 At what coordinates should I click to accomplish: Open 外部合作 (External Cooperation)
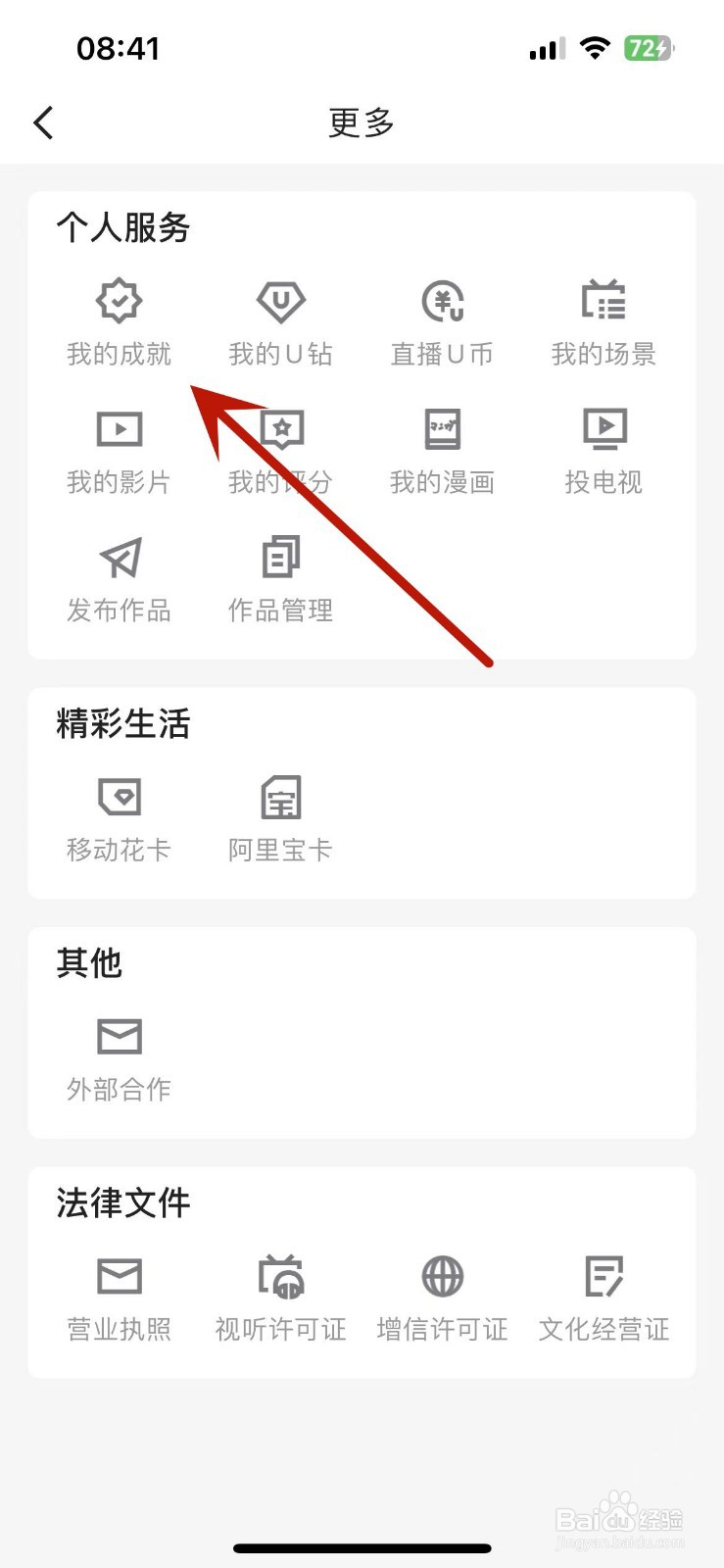pos(118,1052)
